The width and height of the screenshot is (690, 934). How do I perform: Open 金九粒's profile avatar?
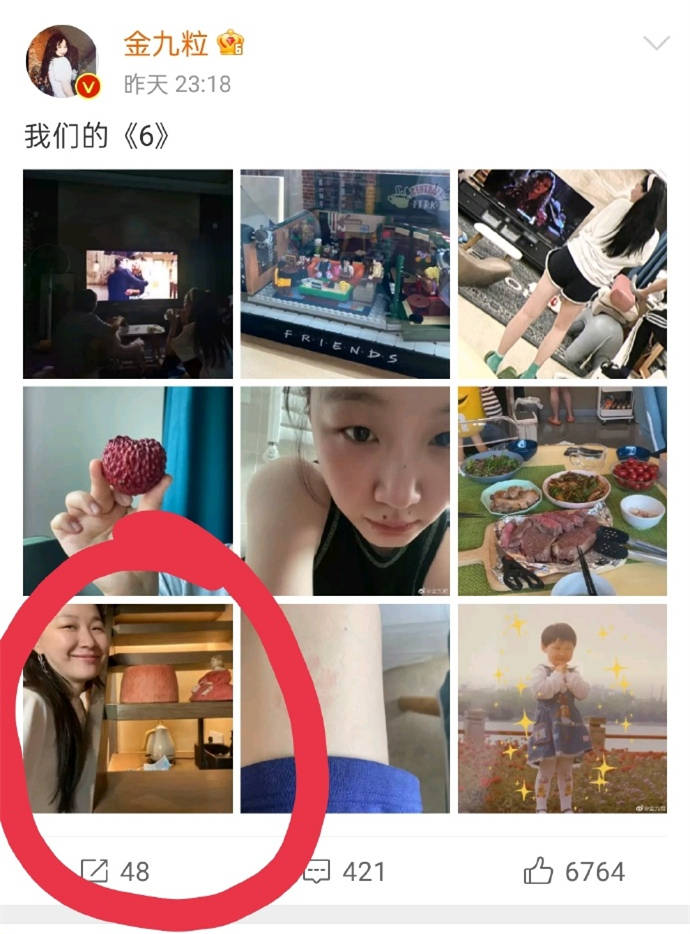tap(62, 62)
